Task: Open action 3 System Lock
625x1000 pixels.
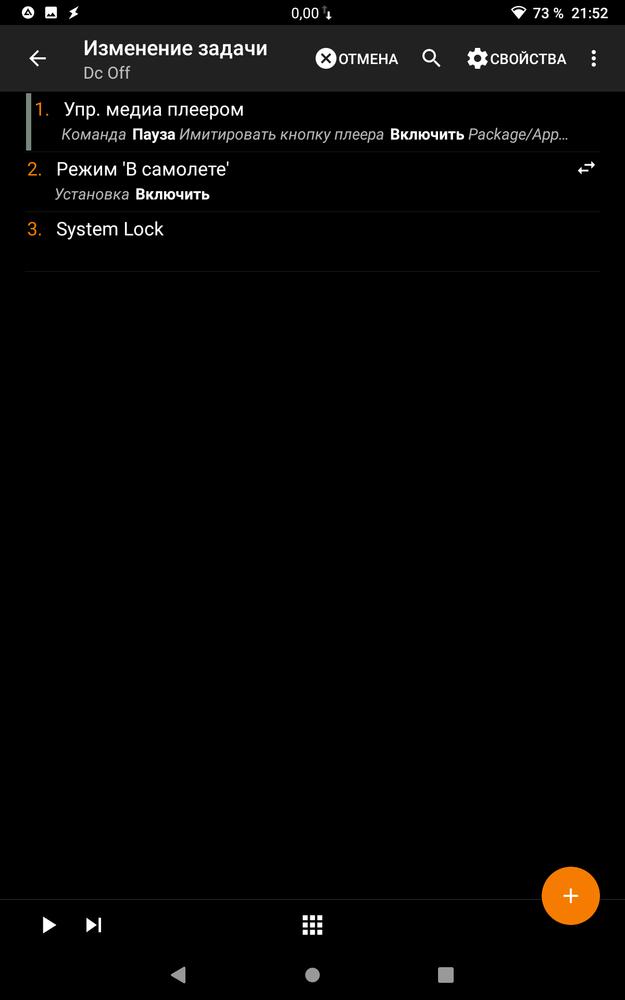Action: 300,230
